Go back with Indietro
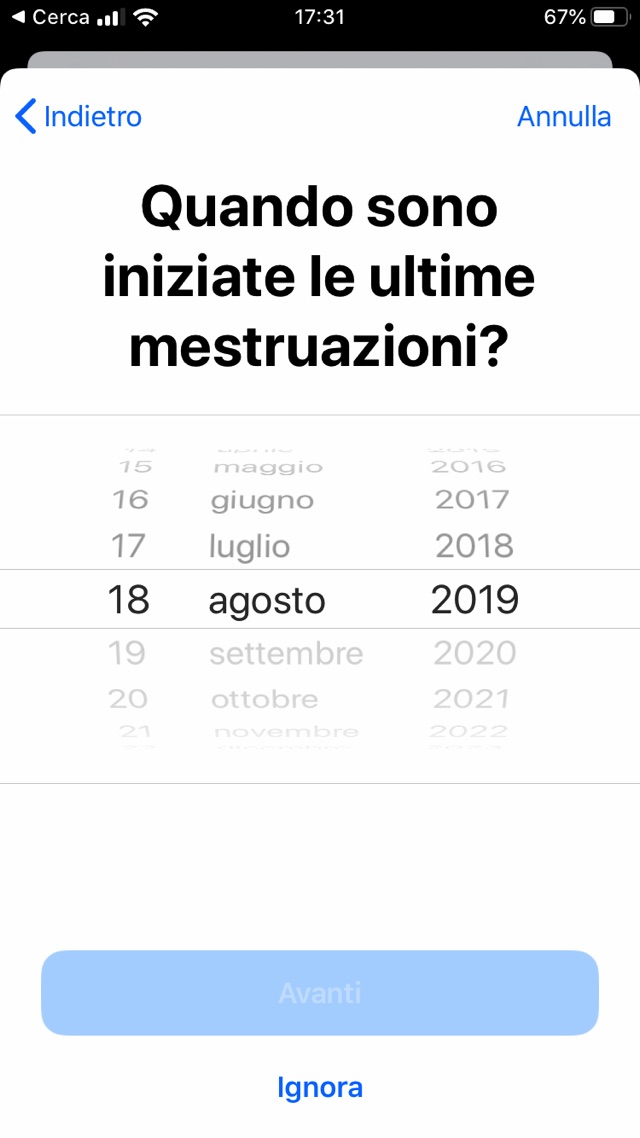 [x=80, y=117]
